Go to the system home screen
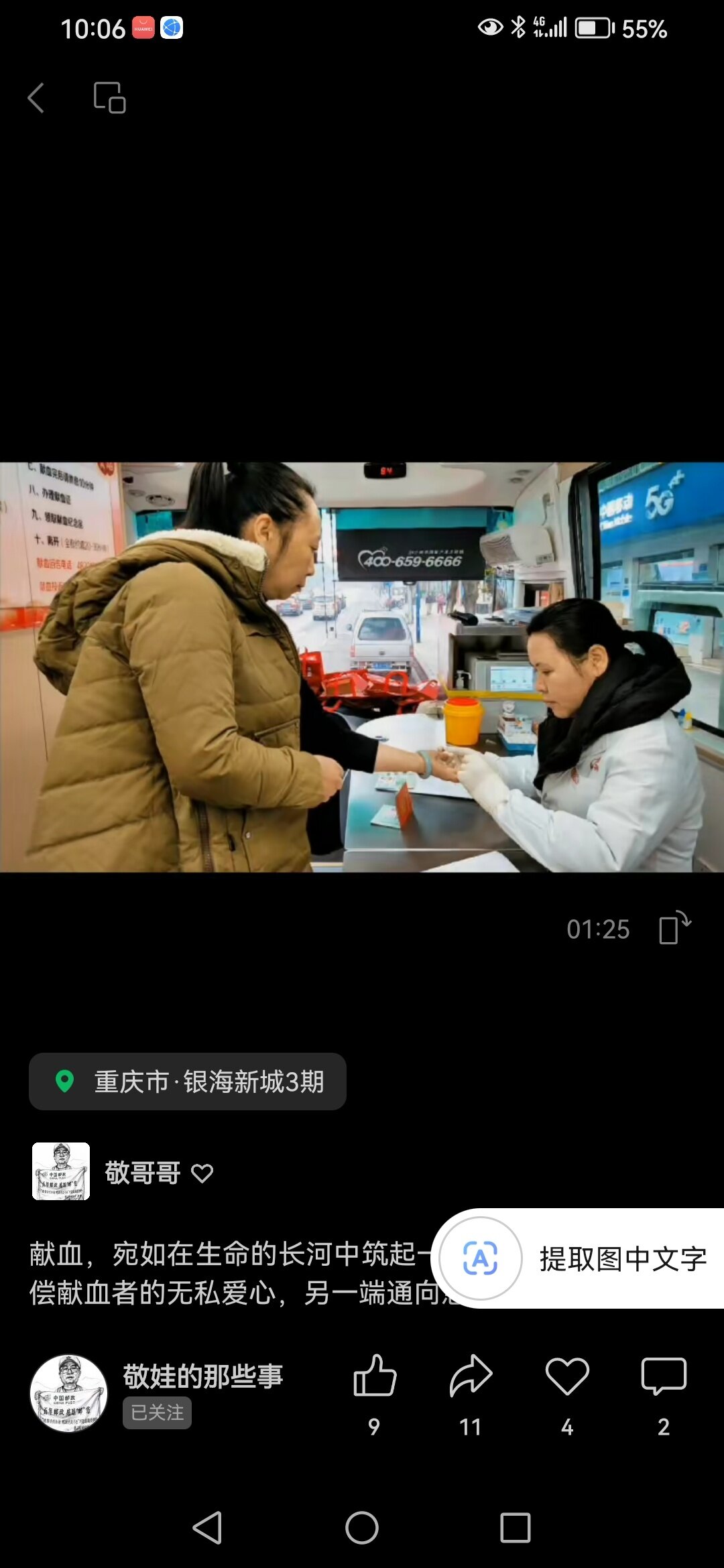Viewport: 724px width, 1568px height. coord(362,1528)
